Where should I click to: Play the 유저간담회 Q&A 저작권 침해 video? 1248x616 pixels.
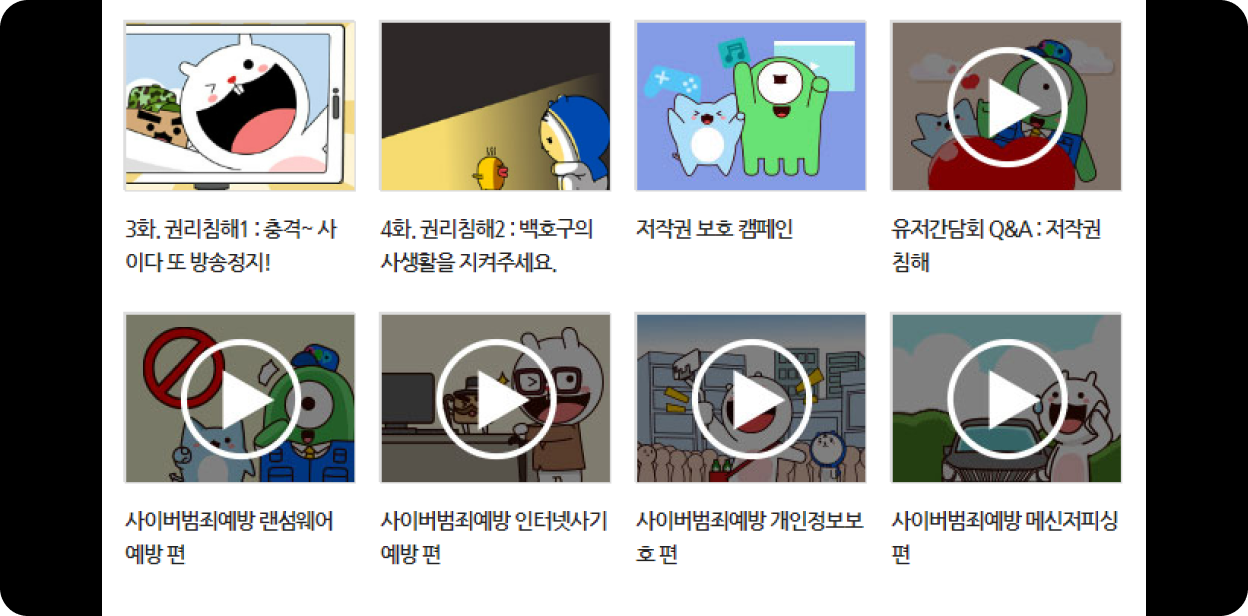(x=1006, y=106)
